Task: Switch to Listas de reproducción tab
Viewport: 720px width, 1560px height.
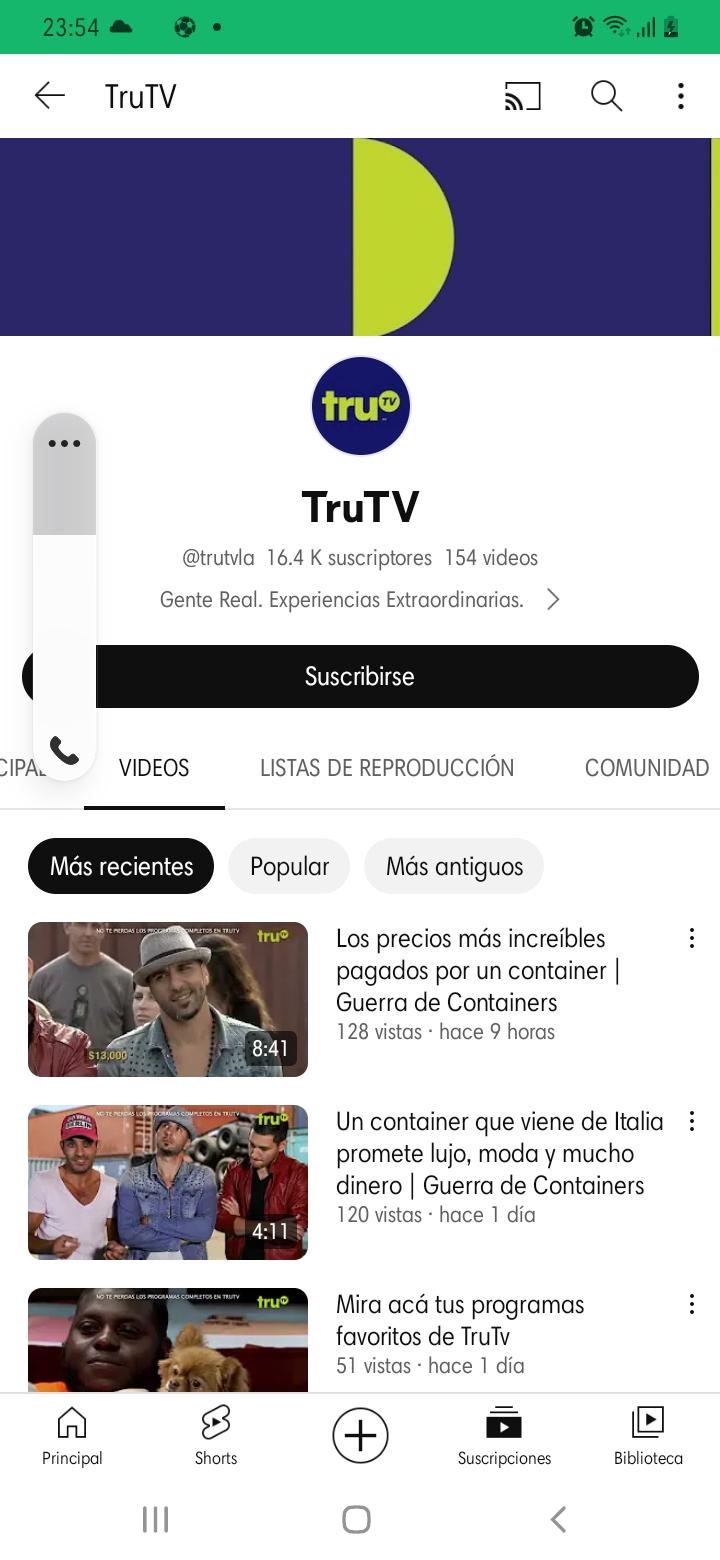Action: pyautogui.click(x=387, y=768)
